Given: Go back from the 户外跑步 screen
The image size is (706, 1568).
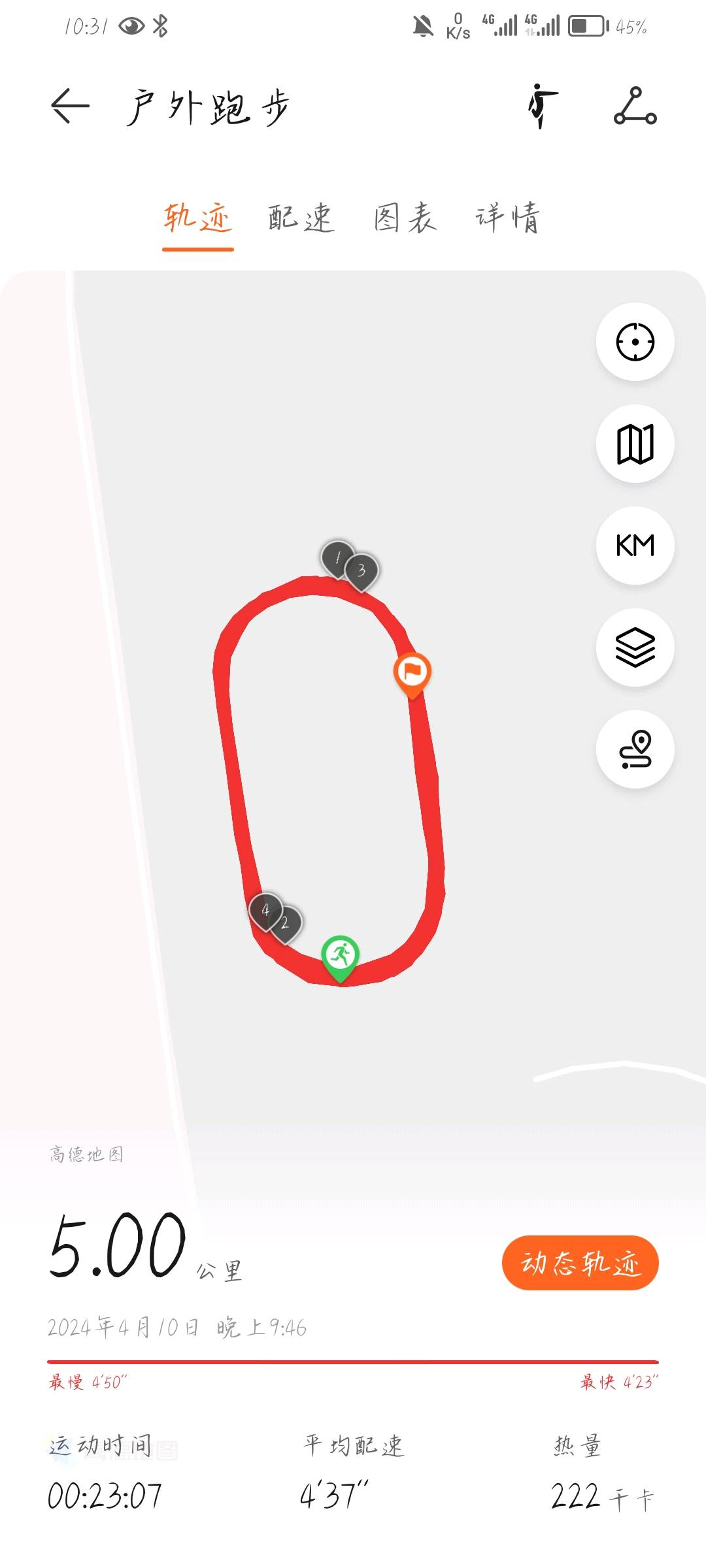Looking at the screenshot, I should click(x=69, y=106).
